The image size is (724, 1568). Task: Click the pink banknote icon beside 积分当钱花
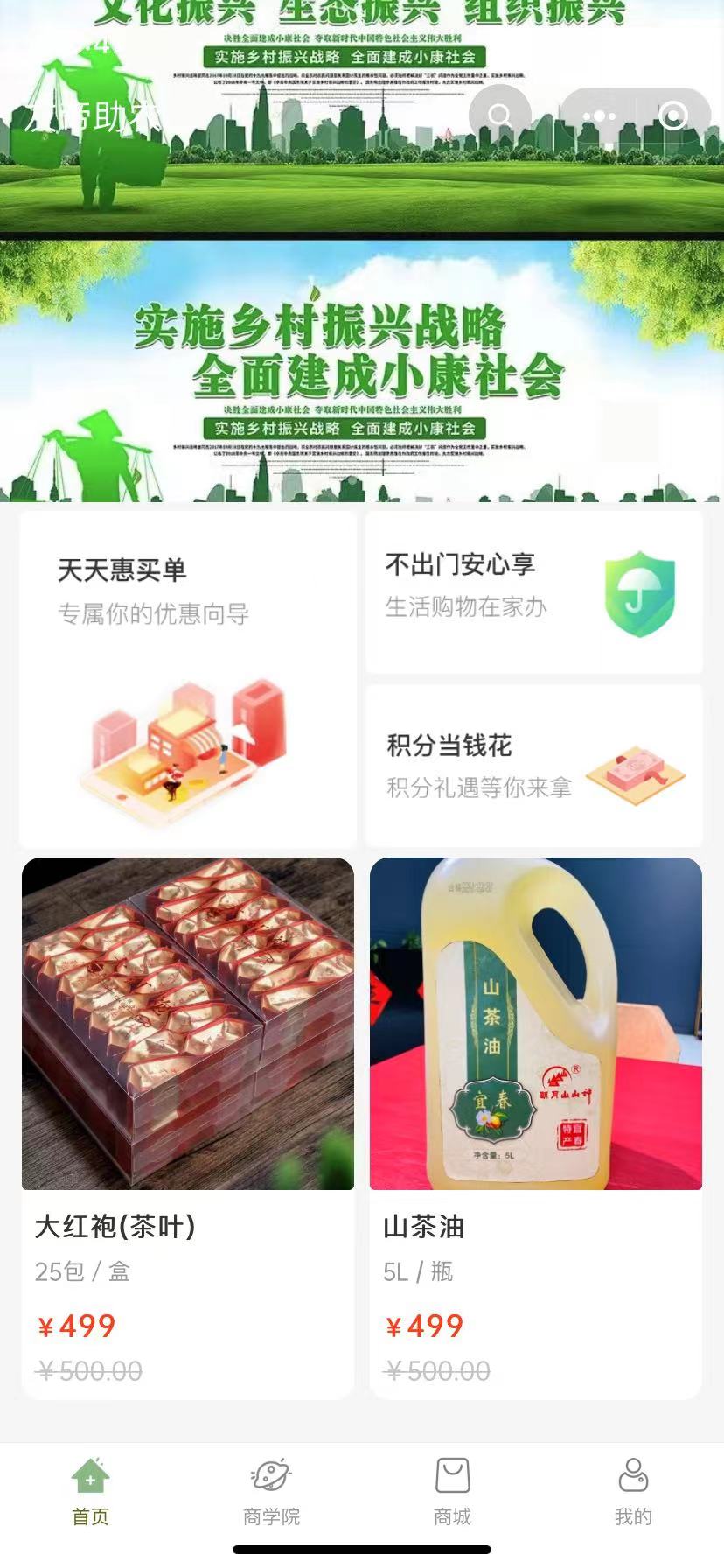(x=636, y=773)
